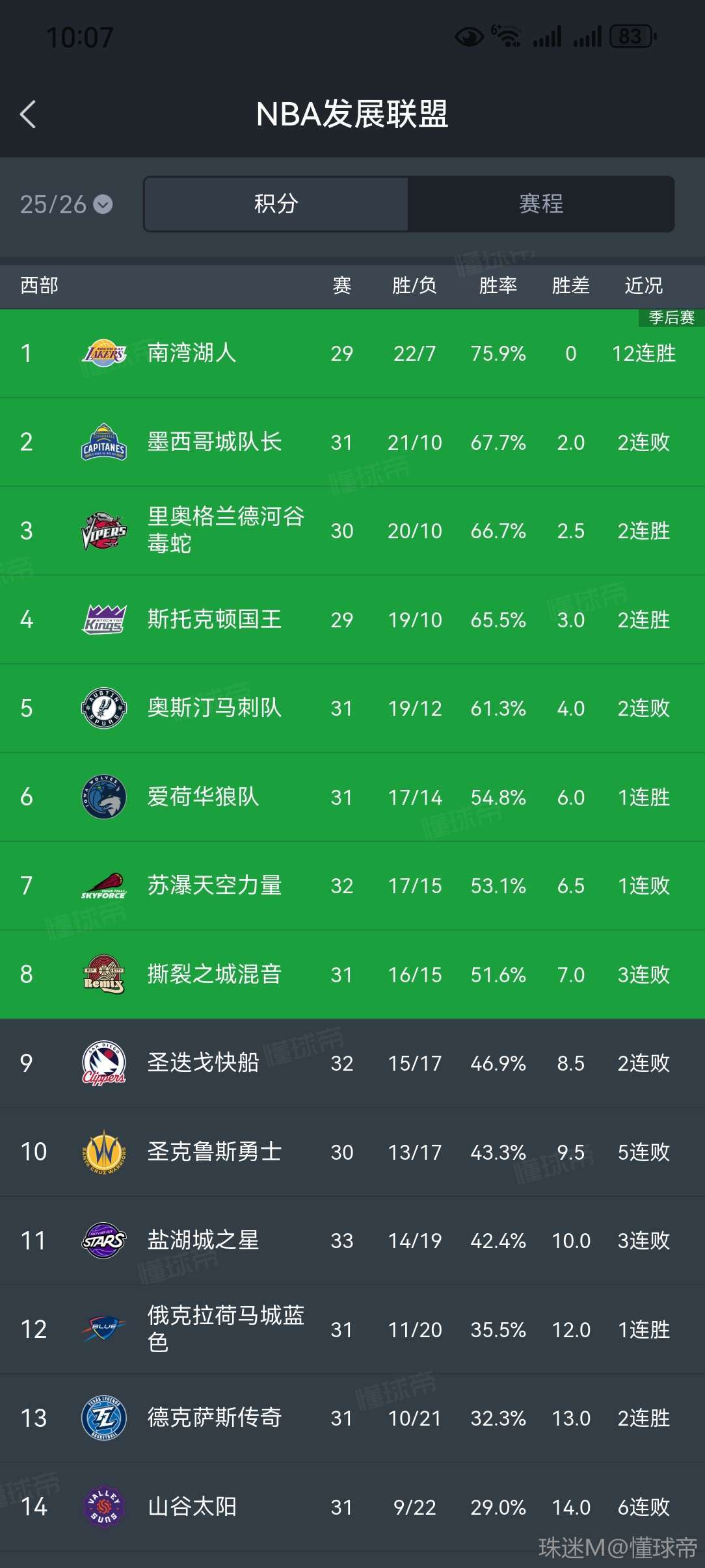705x1568 pixels.
Task: Open team 斯托克顿国王
Action: click(x=214, y=620)
